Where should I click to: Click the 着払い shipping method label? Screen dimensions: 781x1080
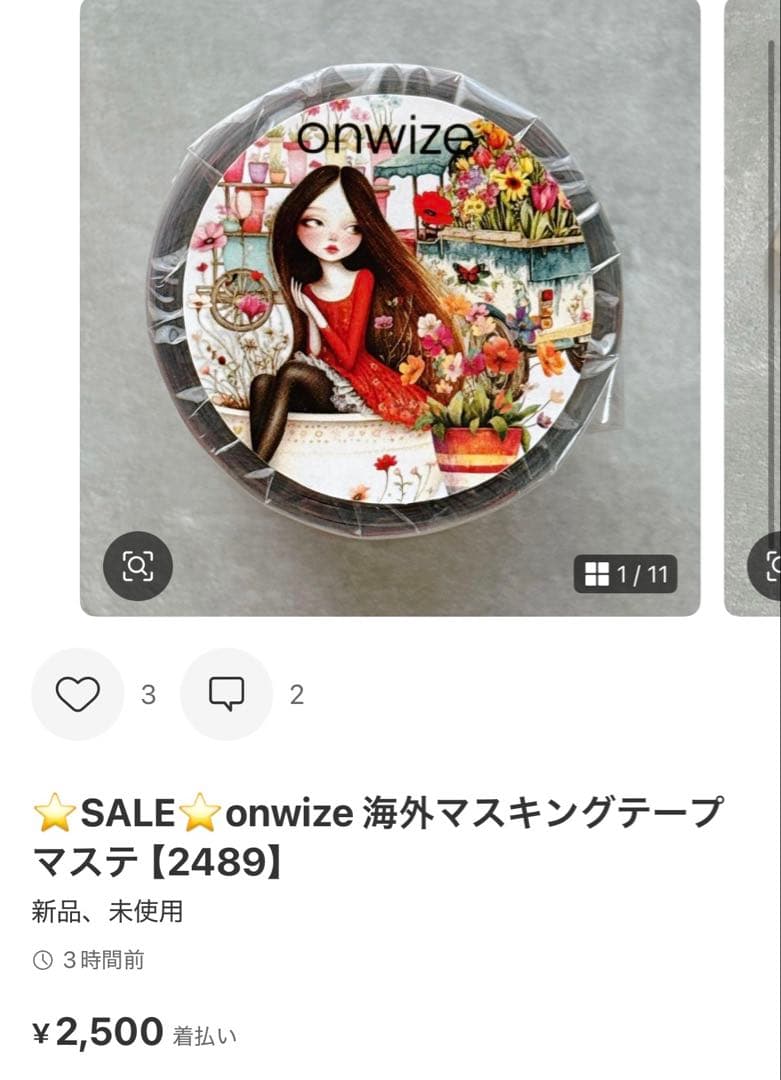click(206, 1037)
